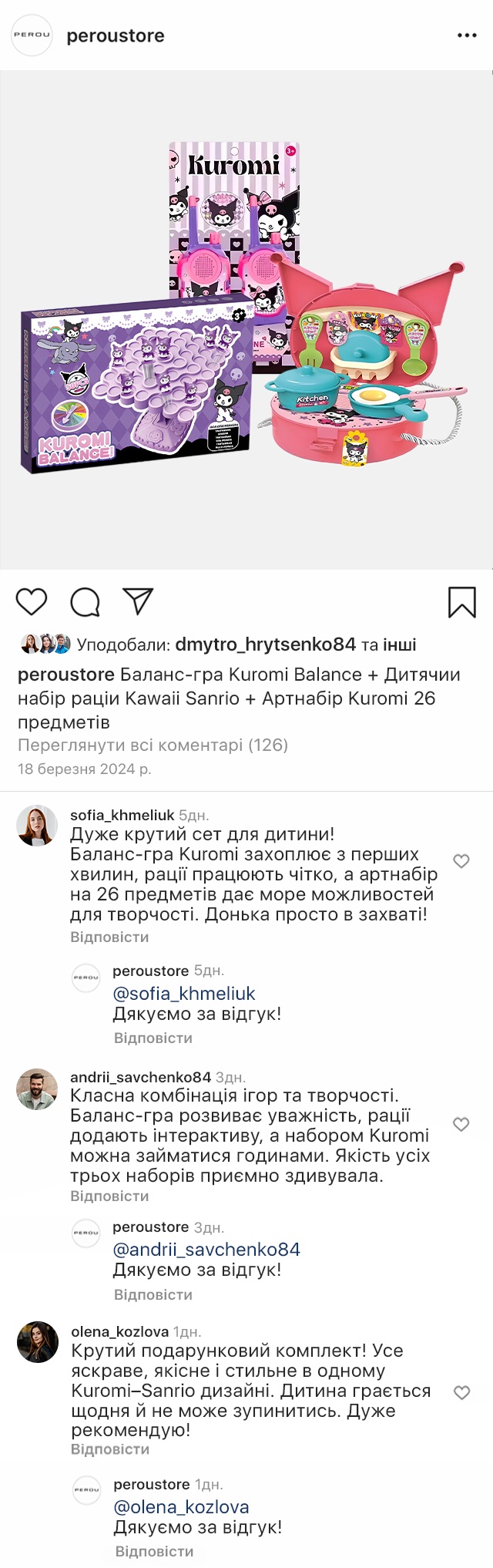Open olena_kozlova's profile avatar

(x=38, y=1342)
